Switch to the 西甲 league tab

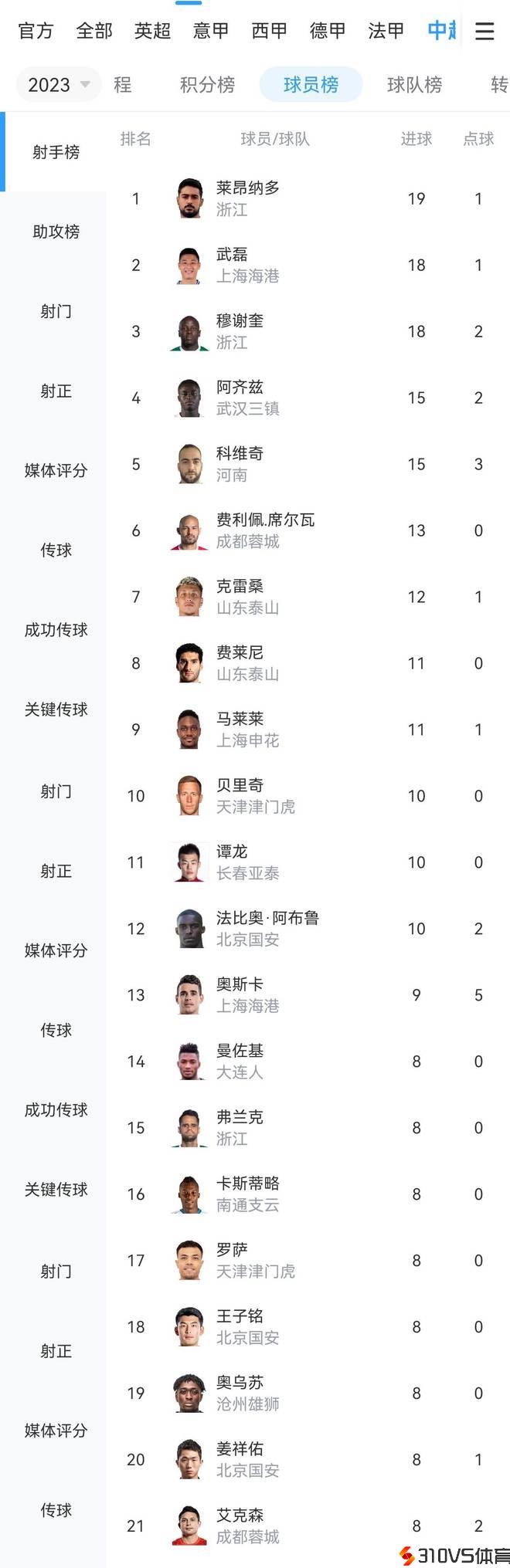click(269, 31)
